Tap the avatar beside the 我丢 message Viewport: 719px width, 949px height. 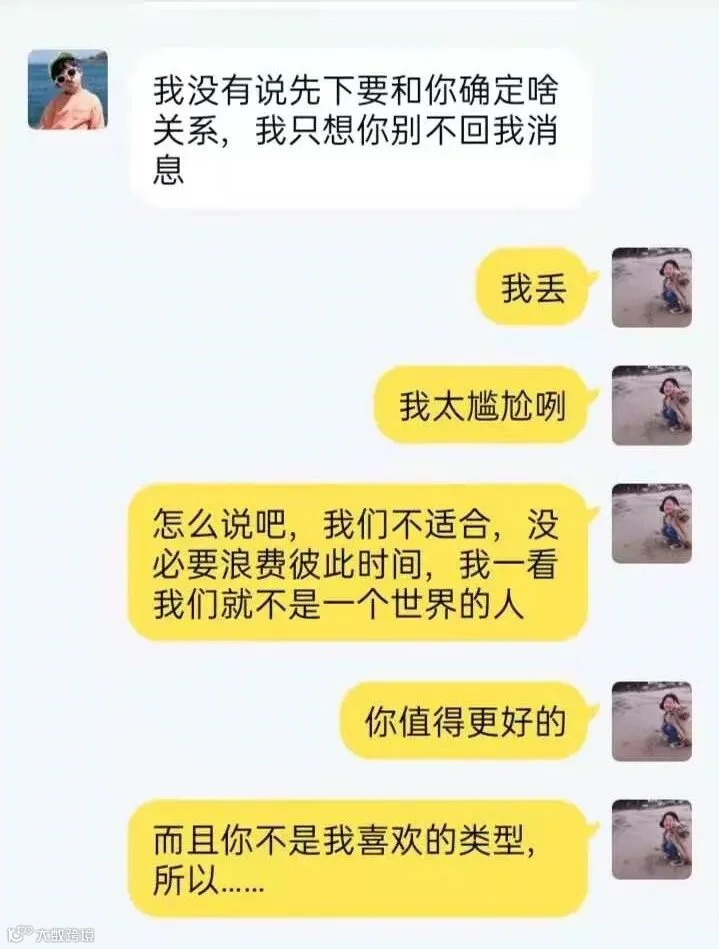tap(652, 287)
